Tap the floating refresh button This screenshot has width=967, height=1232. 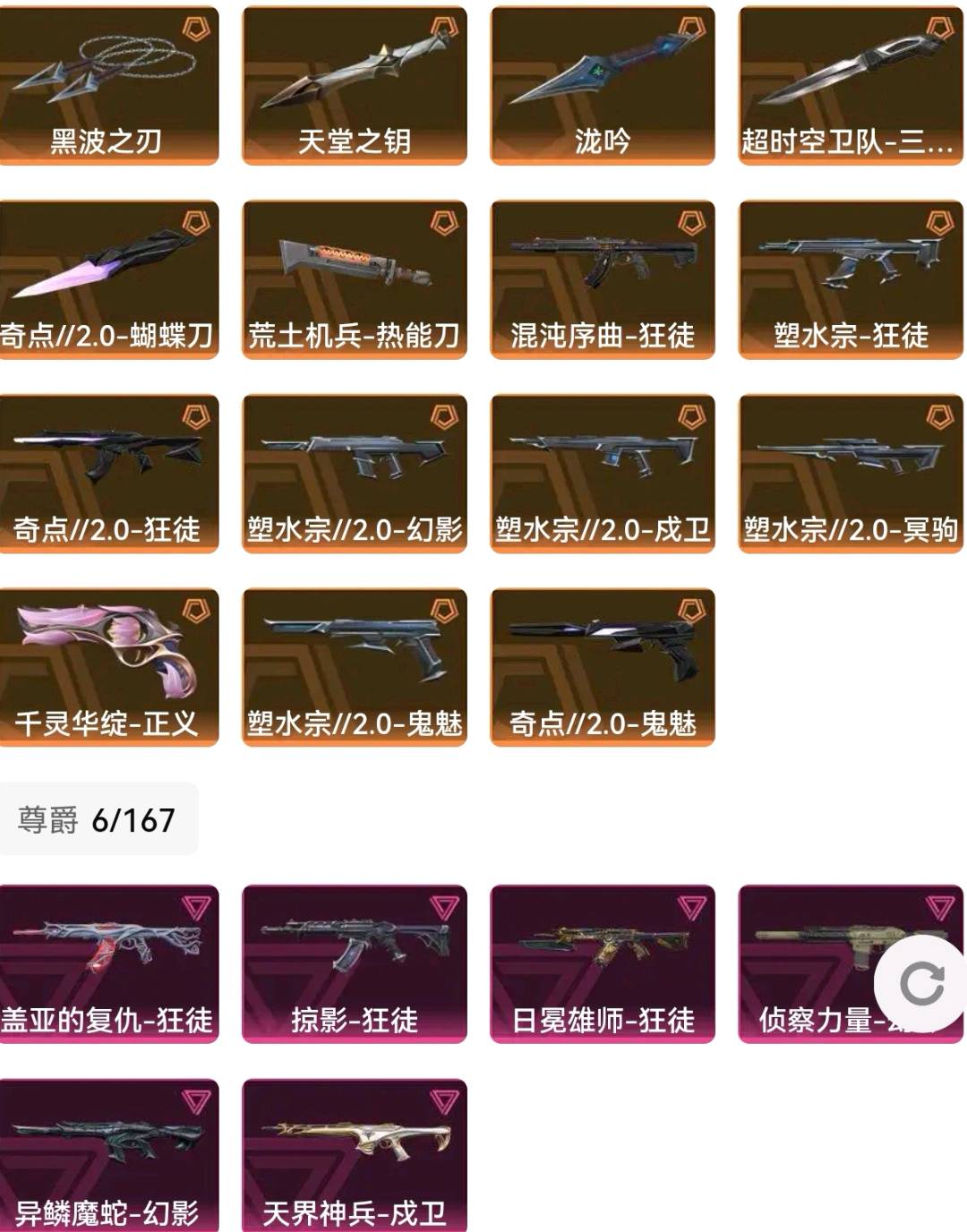921,984
